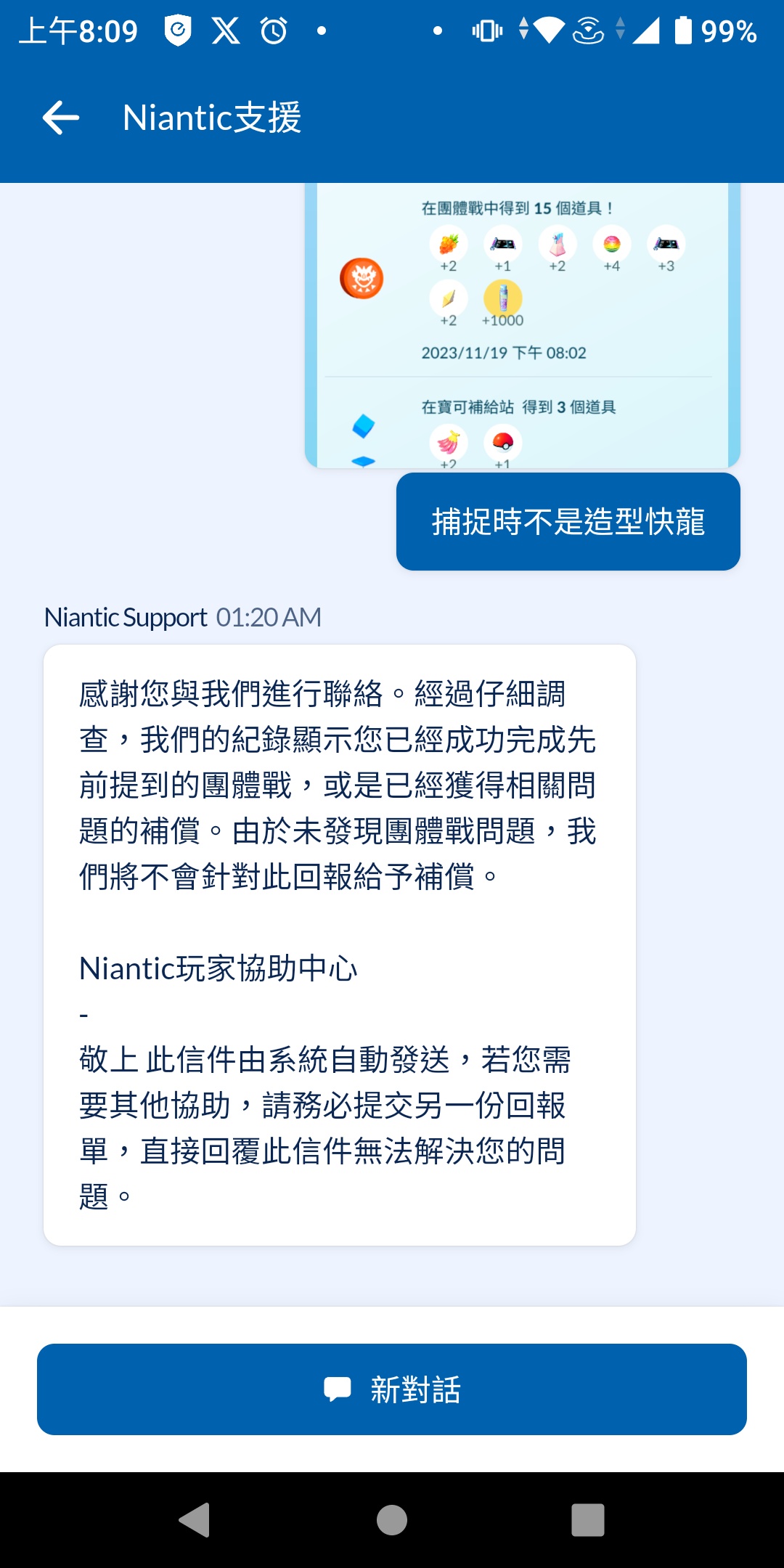Viewport: 784px width, 1568px height.
Task: Start a new conversation with 新對話
Action: [x=392, y=1389]
